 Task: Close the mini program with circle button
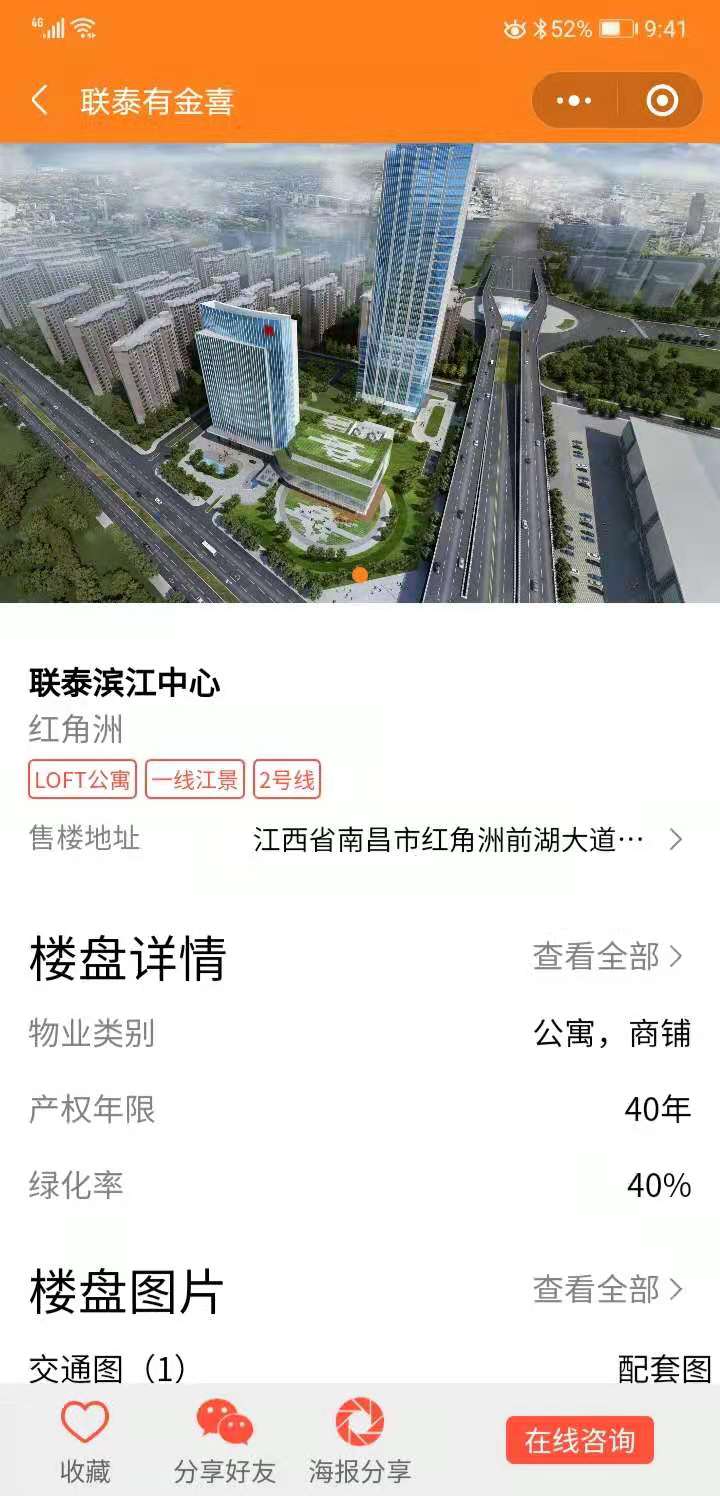[662, 101]
